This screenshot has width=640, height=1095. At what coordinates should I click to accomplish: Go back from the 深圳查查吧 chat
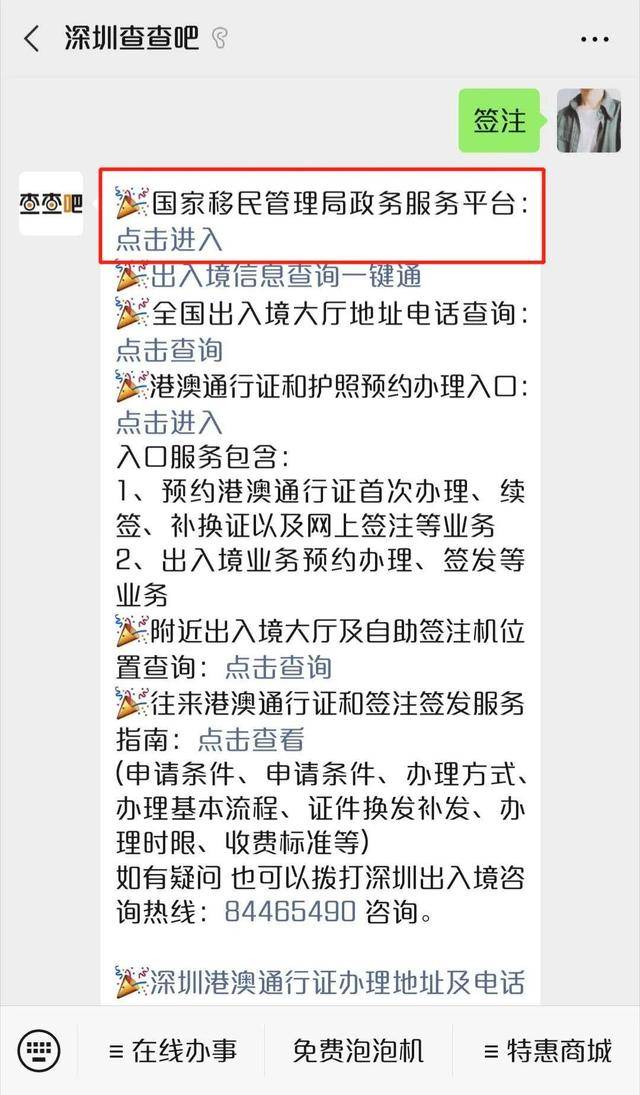[32, 39]
